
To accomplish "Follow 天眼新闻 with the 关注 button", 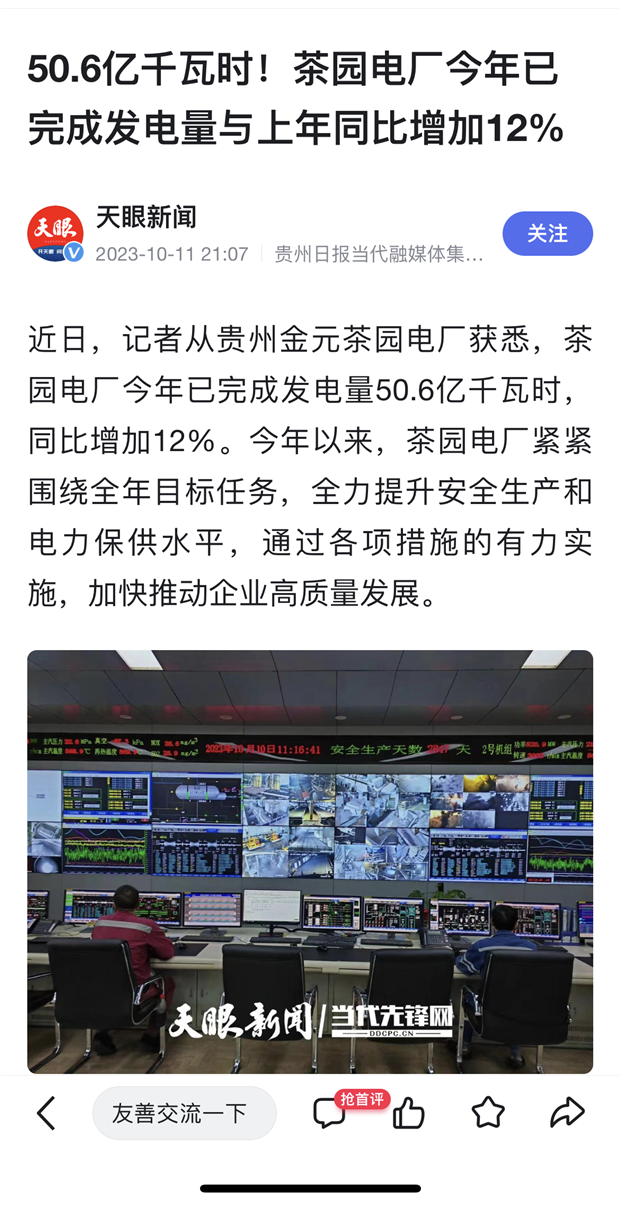I will click(x=547, y=234).
